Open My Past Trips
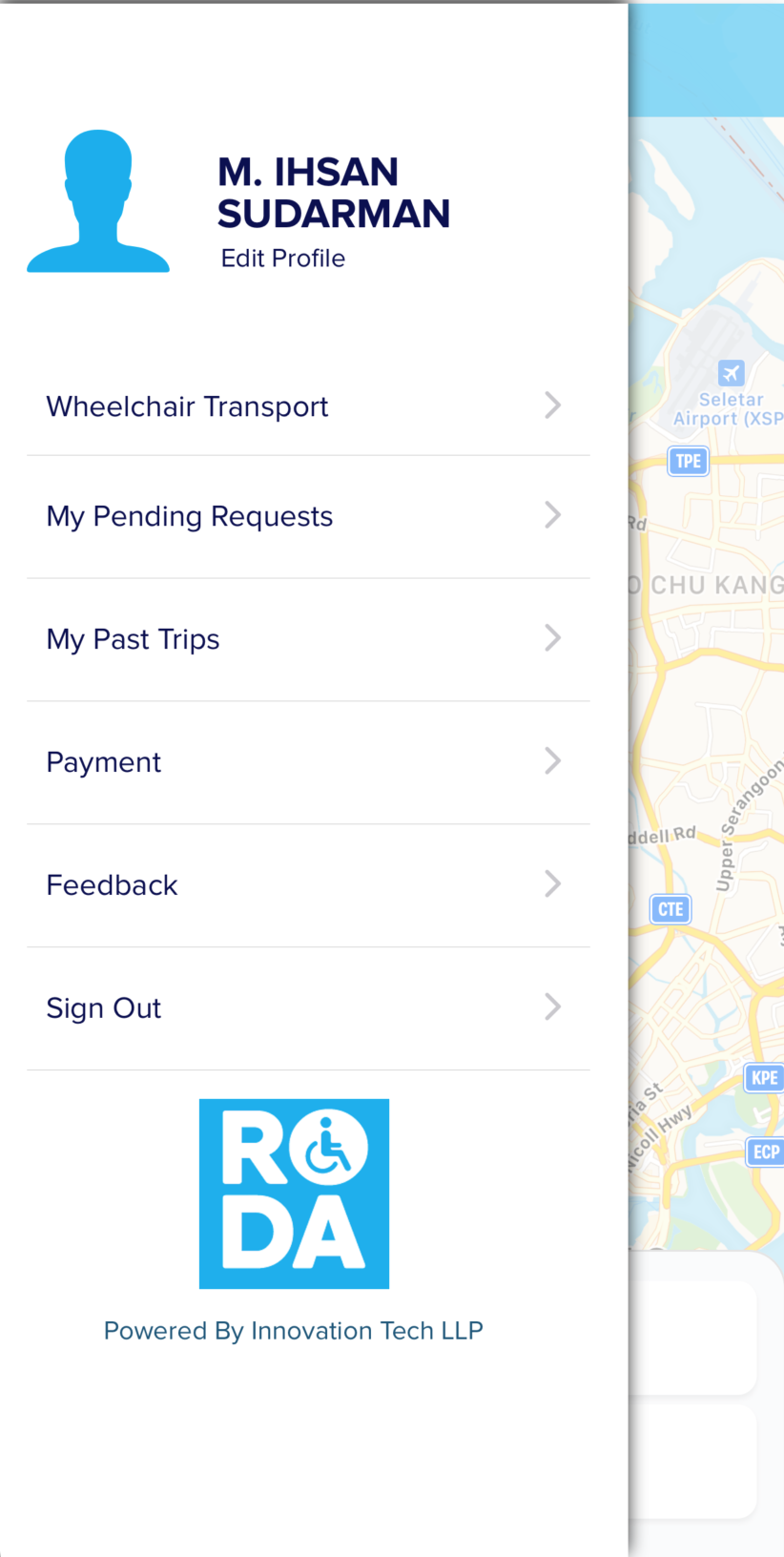This screenshot has height=1557, width=784. [308, 639]
